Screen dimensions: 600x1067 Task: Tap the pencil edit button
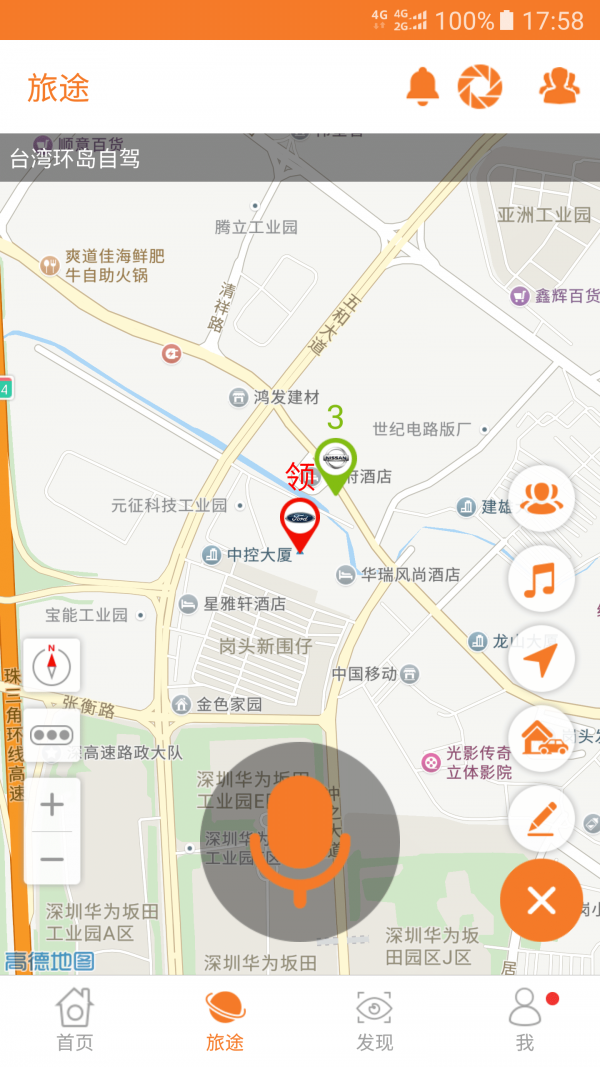[541, 819]
